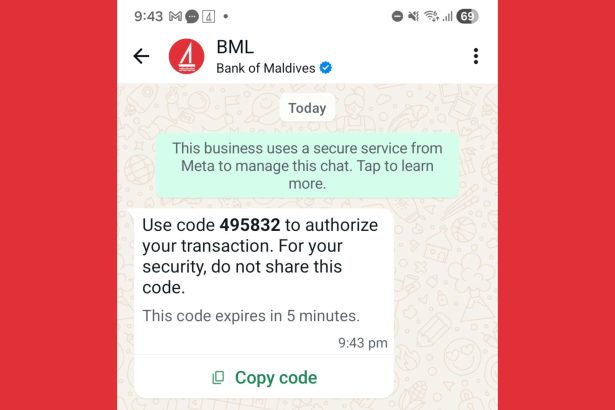The height and width of the screenshot is (410, 615).
Task: Open the overflow menu in the chat
Action: click(475, 57)
